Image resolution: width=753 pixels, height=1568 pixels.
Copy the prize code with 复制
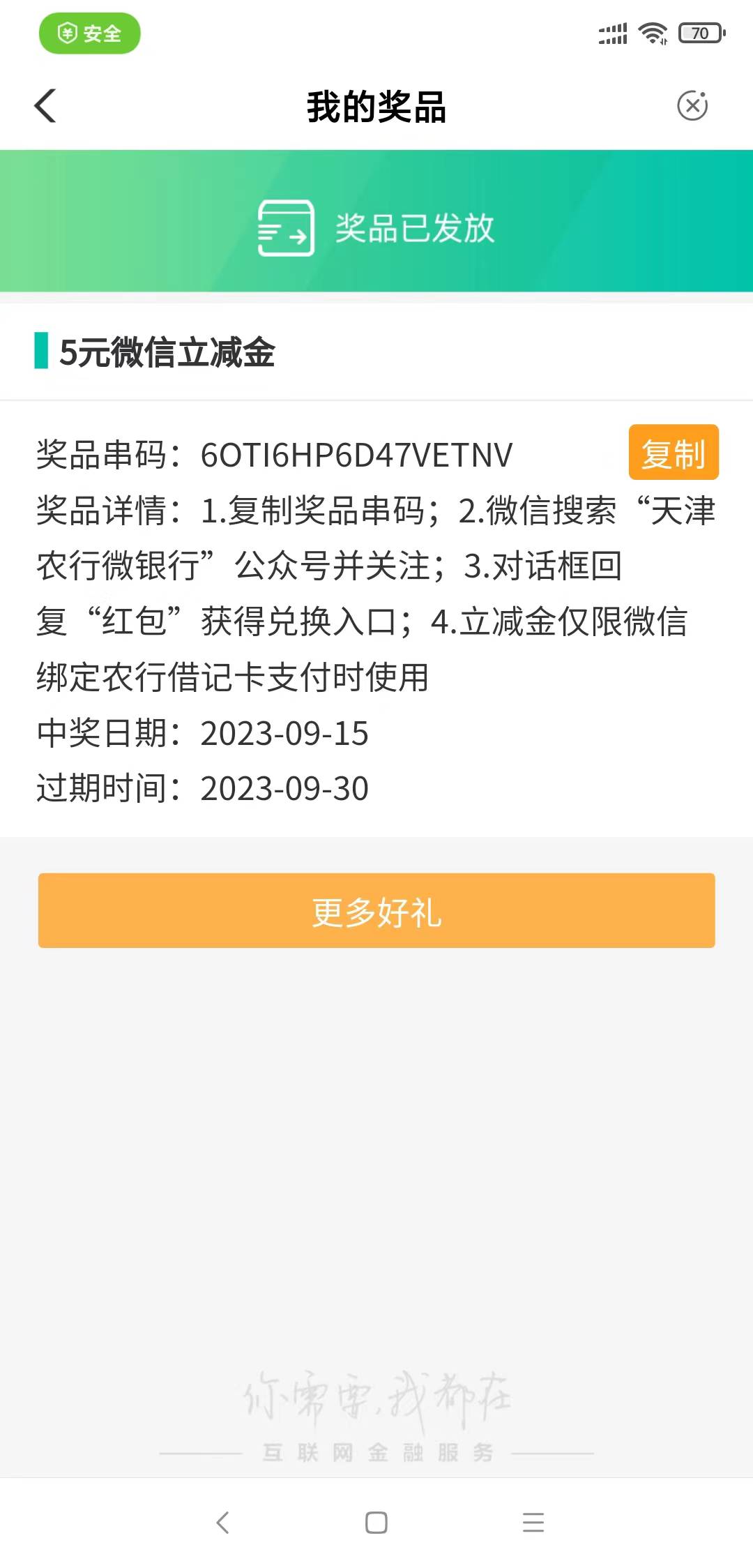[674, 453]
